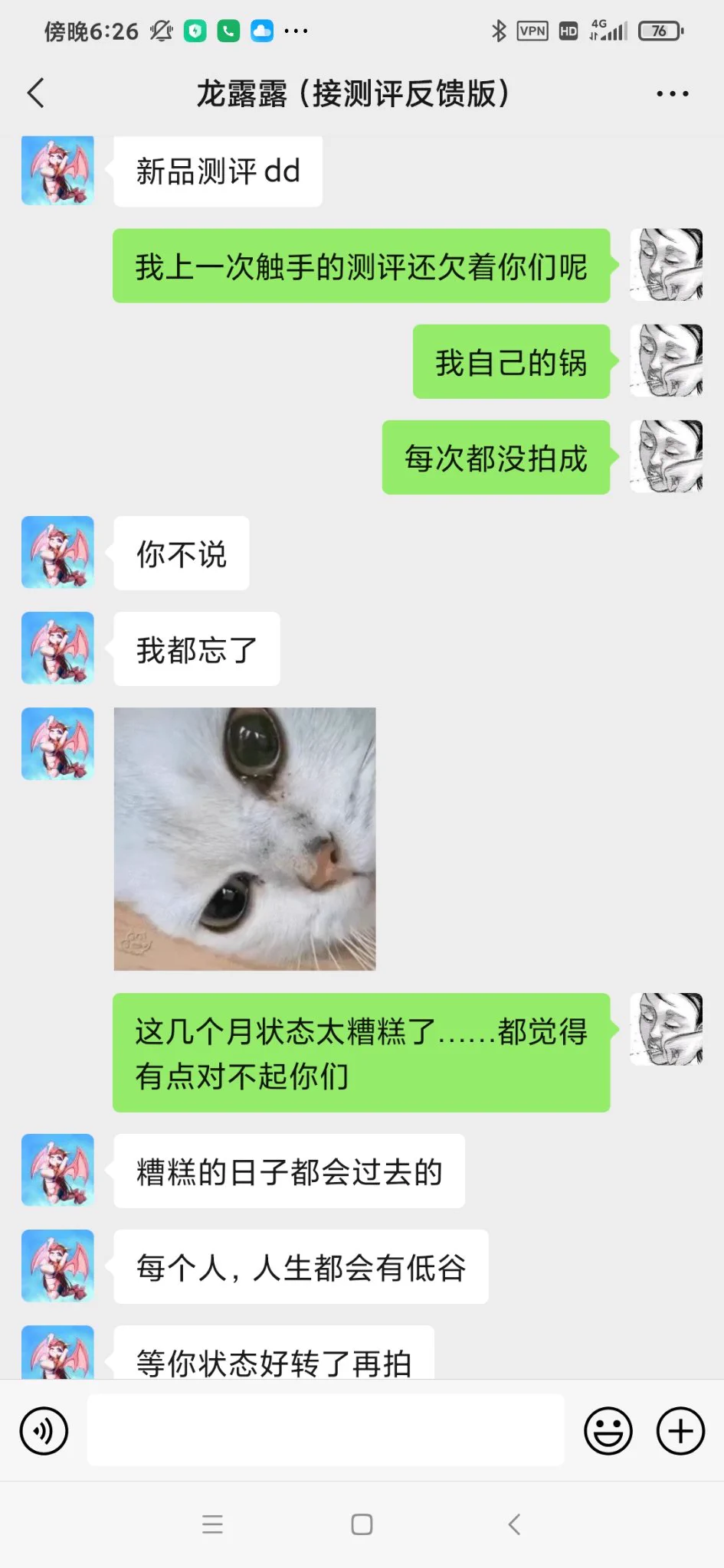Tap the message text field
This screenshot has width=724, height=1568.
(326, 1430)
